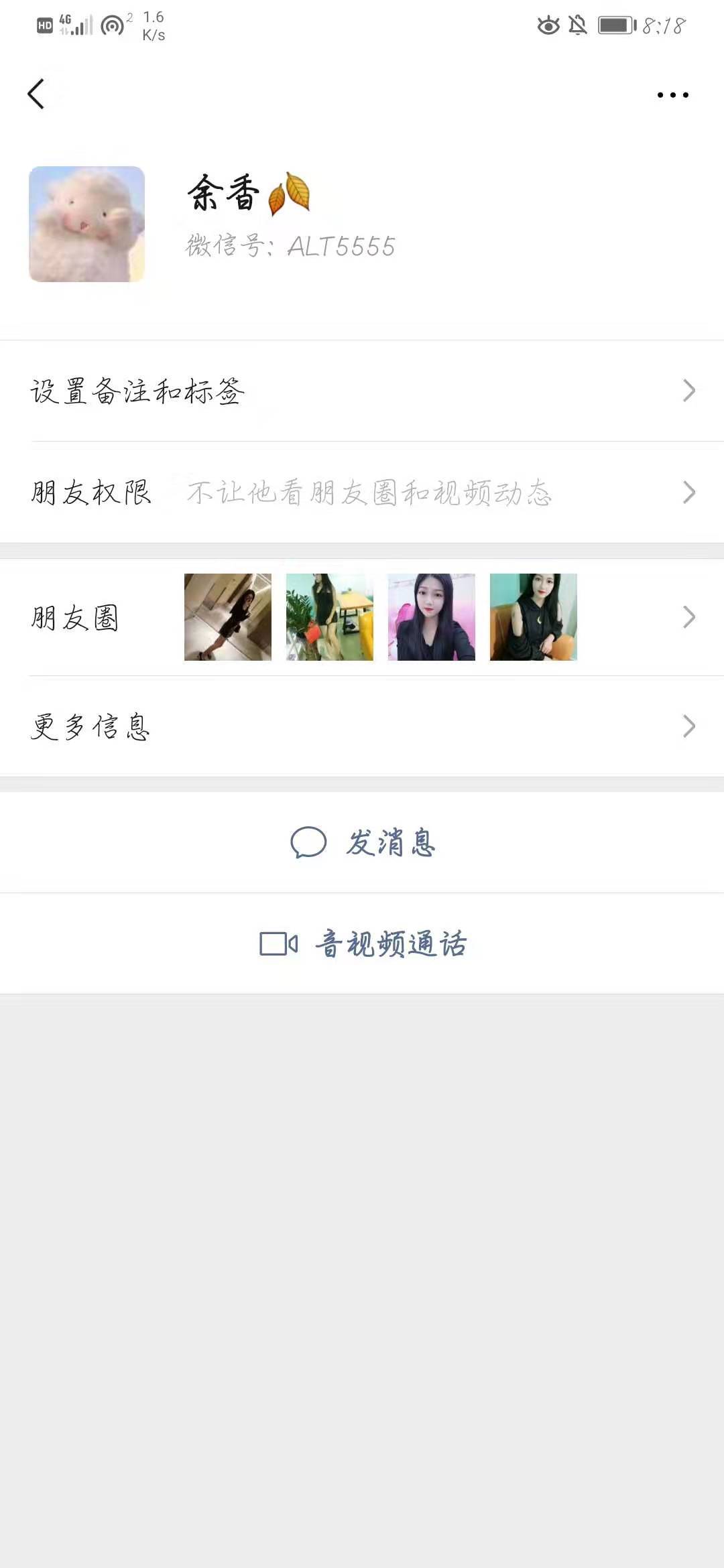Open the three-dot overflow menu
Screen dimensions: 724x1568
click(x=672, y=95)
